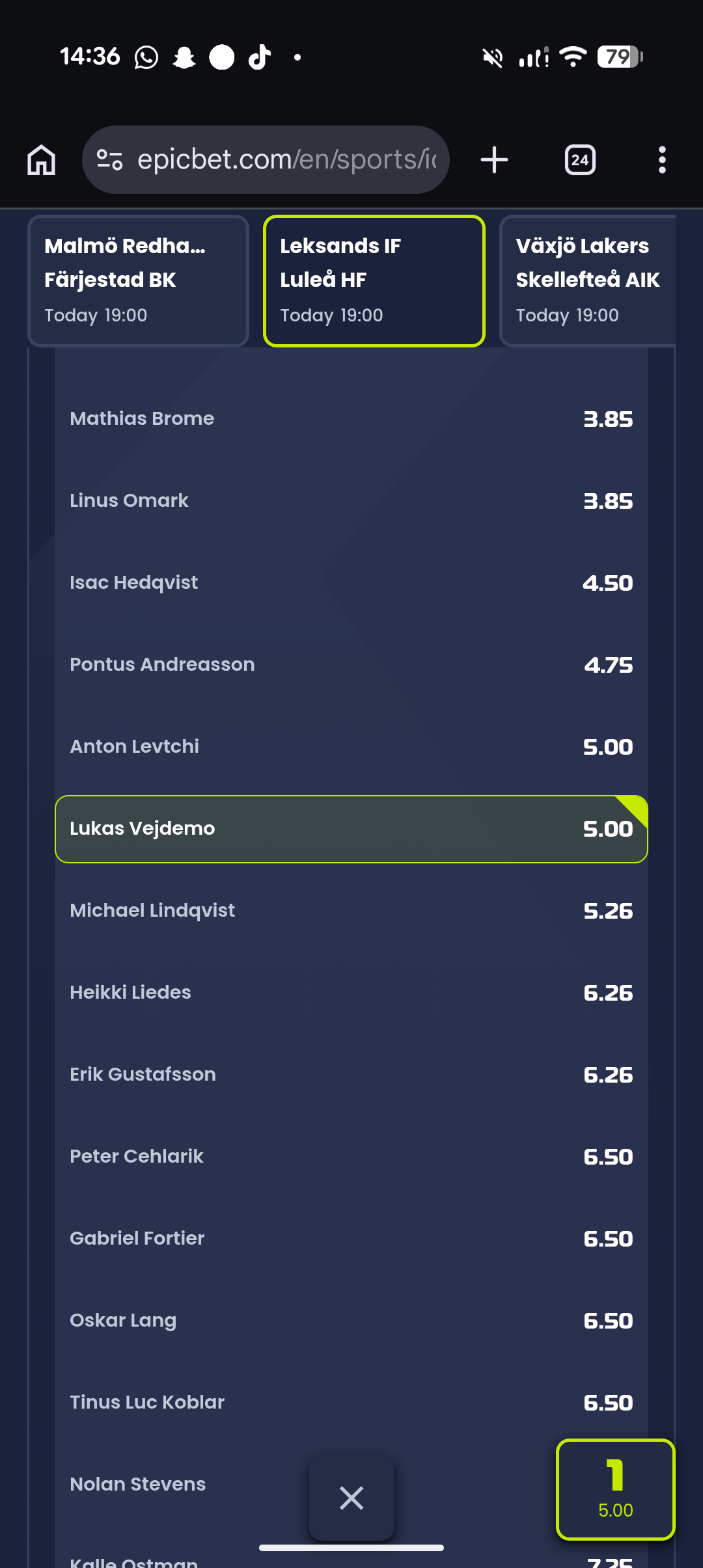This screenshot has width=703, height=1568.
Task: Tap the epicbet.com address bar
Action: point(266,160)
